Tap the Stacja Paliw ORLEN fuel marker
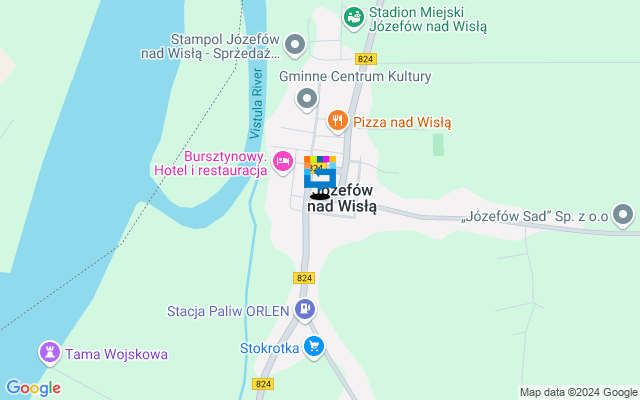640x400 pixels. (x=305, y=310)
